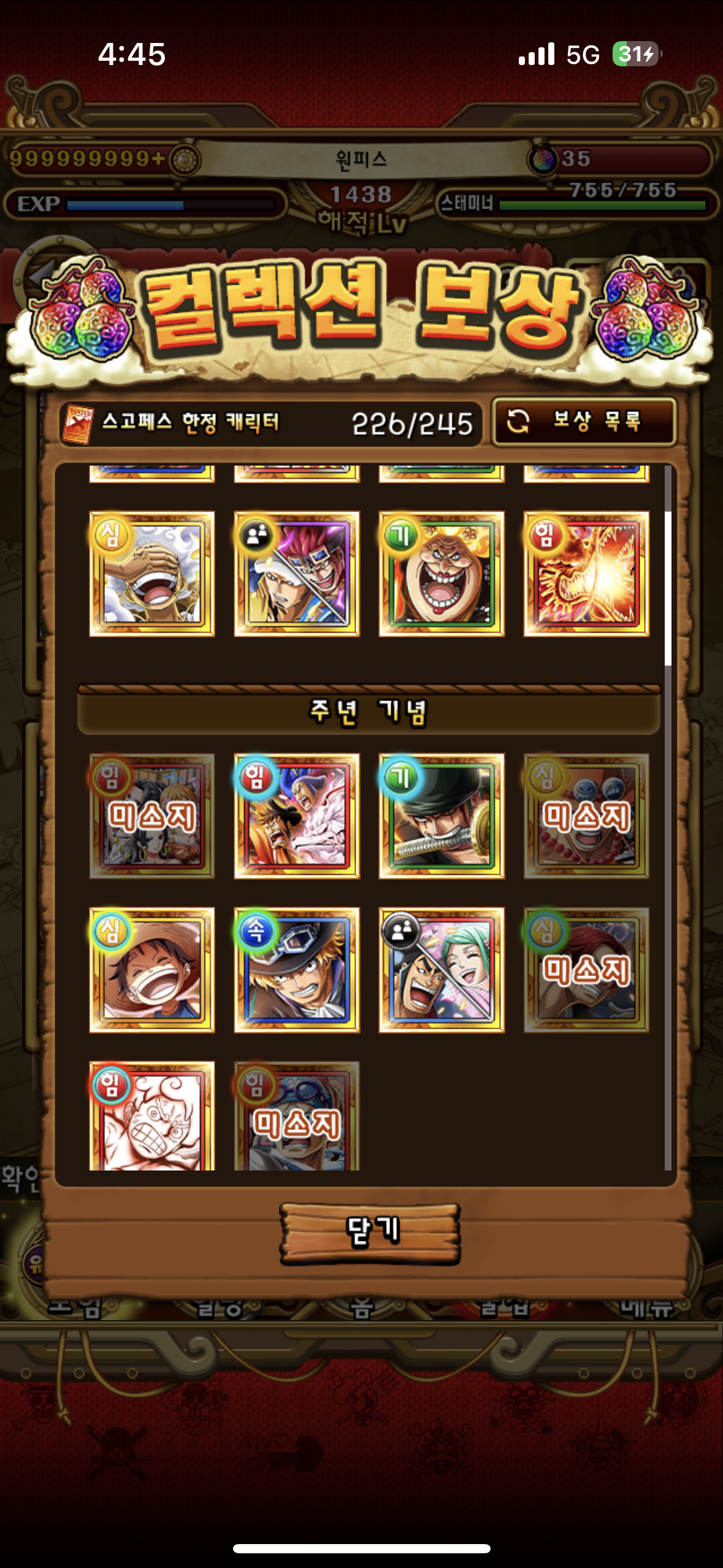
Task: Tap the 보상 목록 reward list button
Action: pos(584,421)
